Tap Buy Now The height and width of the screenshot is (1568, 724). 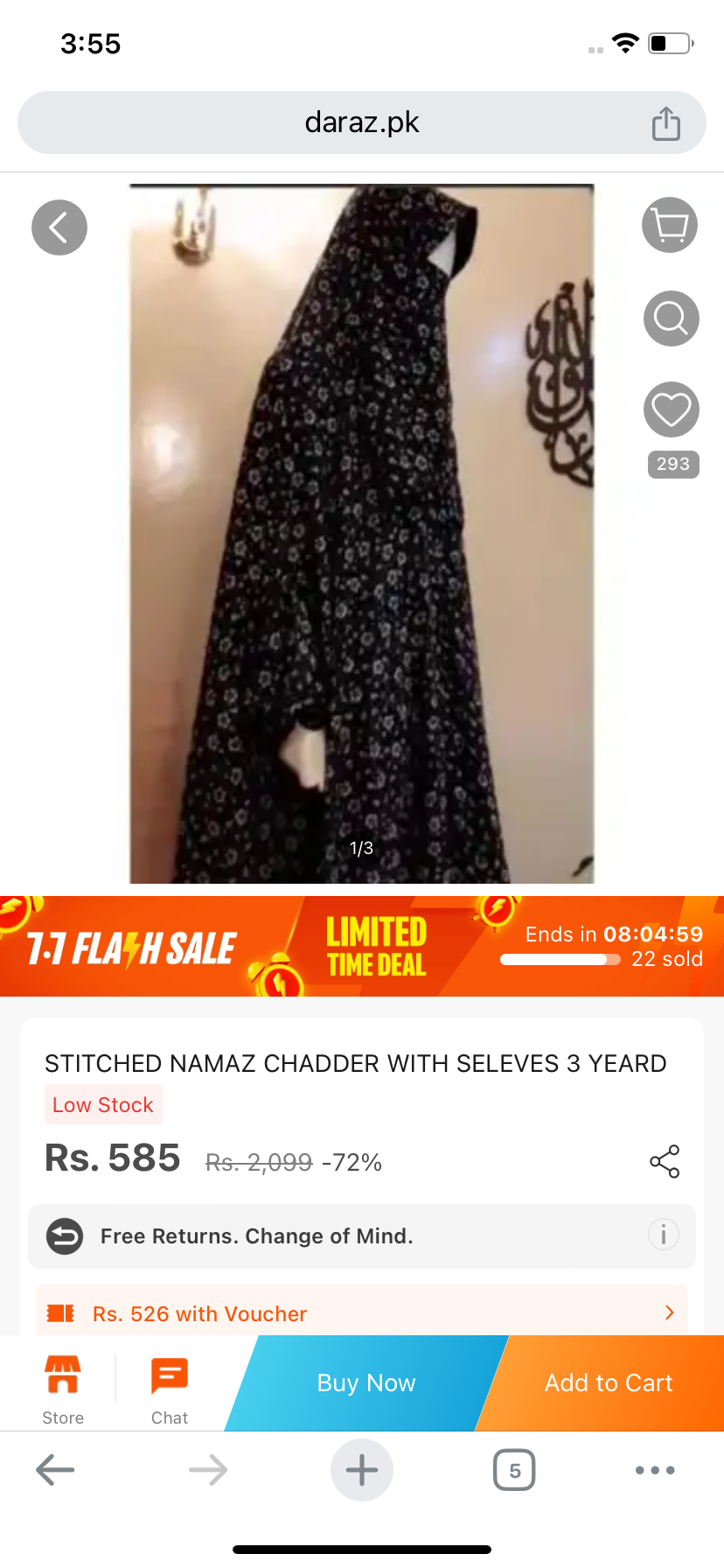click(x=365, y=1382)
